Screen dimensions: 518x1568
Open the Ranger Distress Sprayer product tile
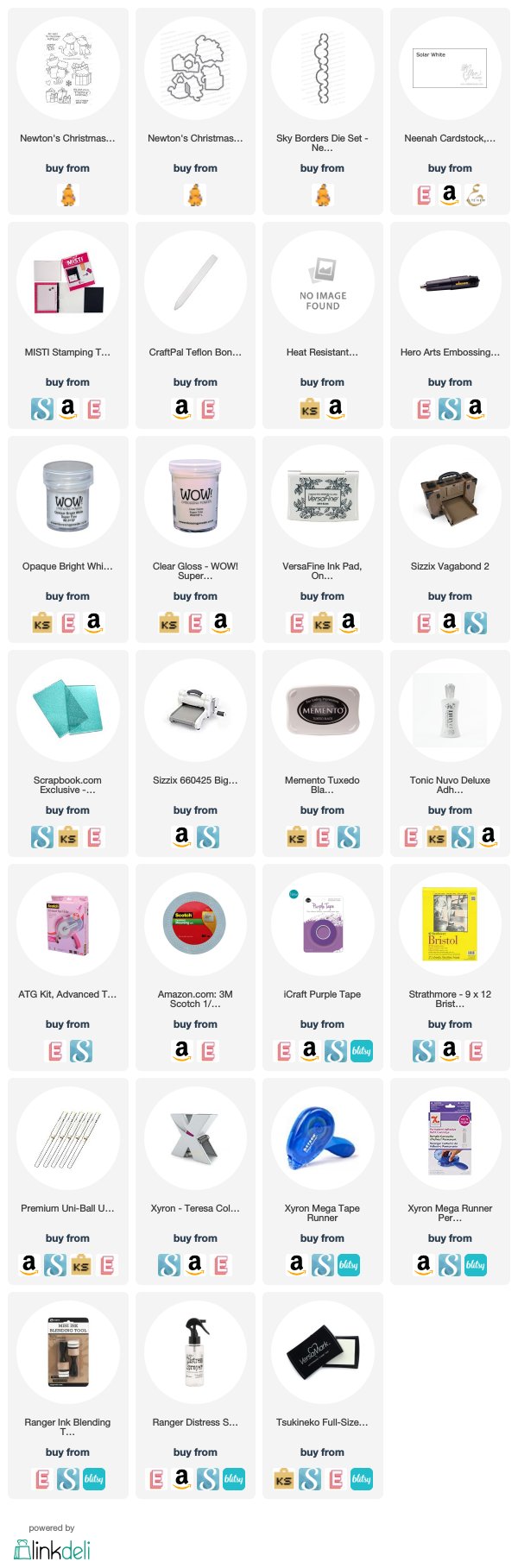[195, 1353]
